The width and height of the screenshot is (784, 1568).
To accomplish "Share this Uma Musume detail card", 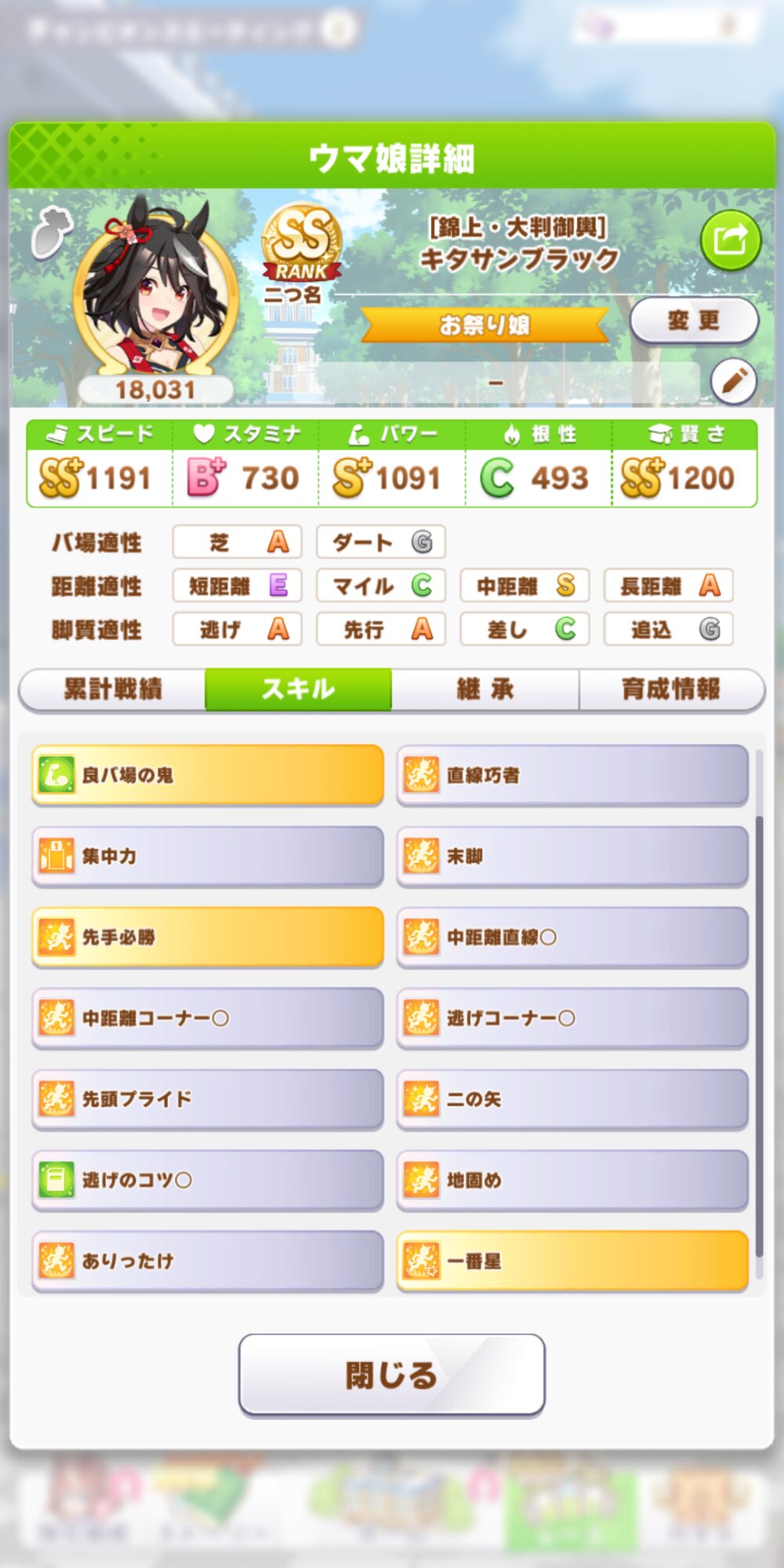I will point(730,240).
